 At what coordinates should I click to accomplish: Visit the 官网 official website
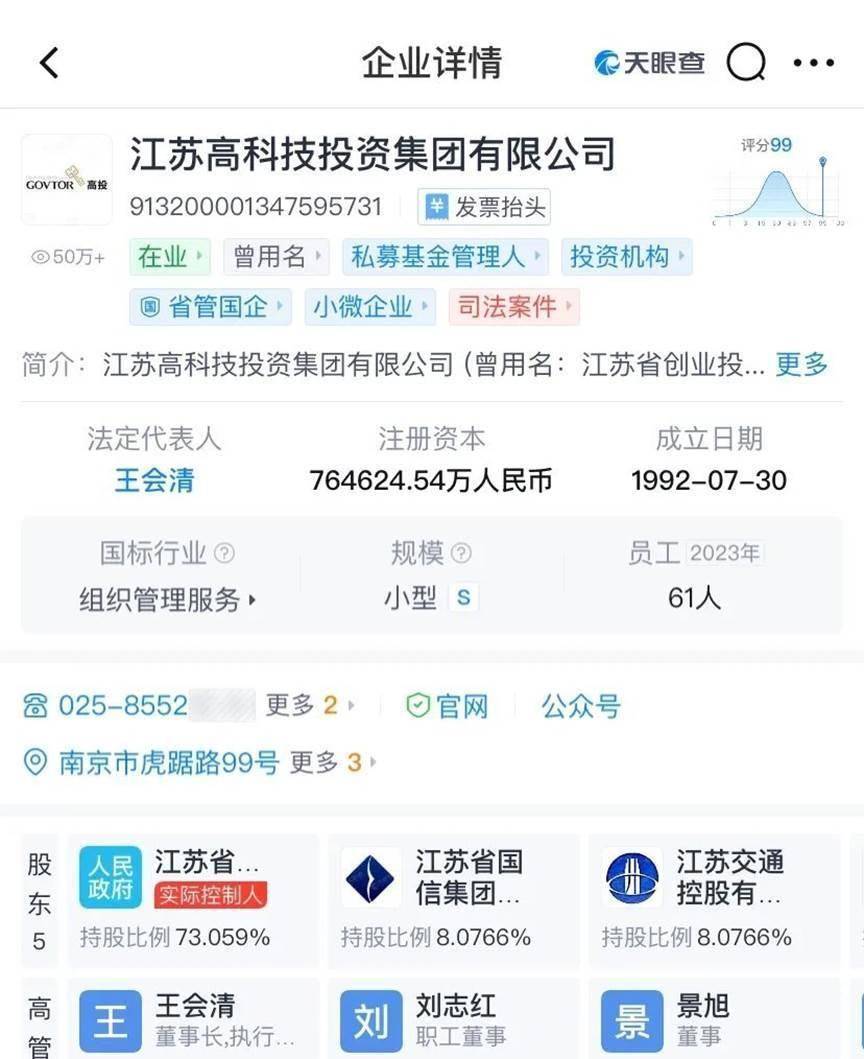448,706
